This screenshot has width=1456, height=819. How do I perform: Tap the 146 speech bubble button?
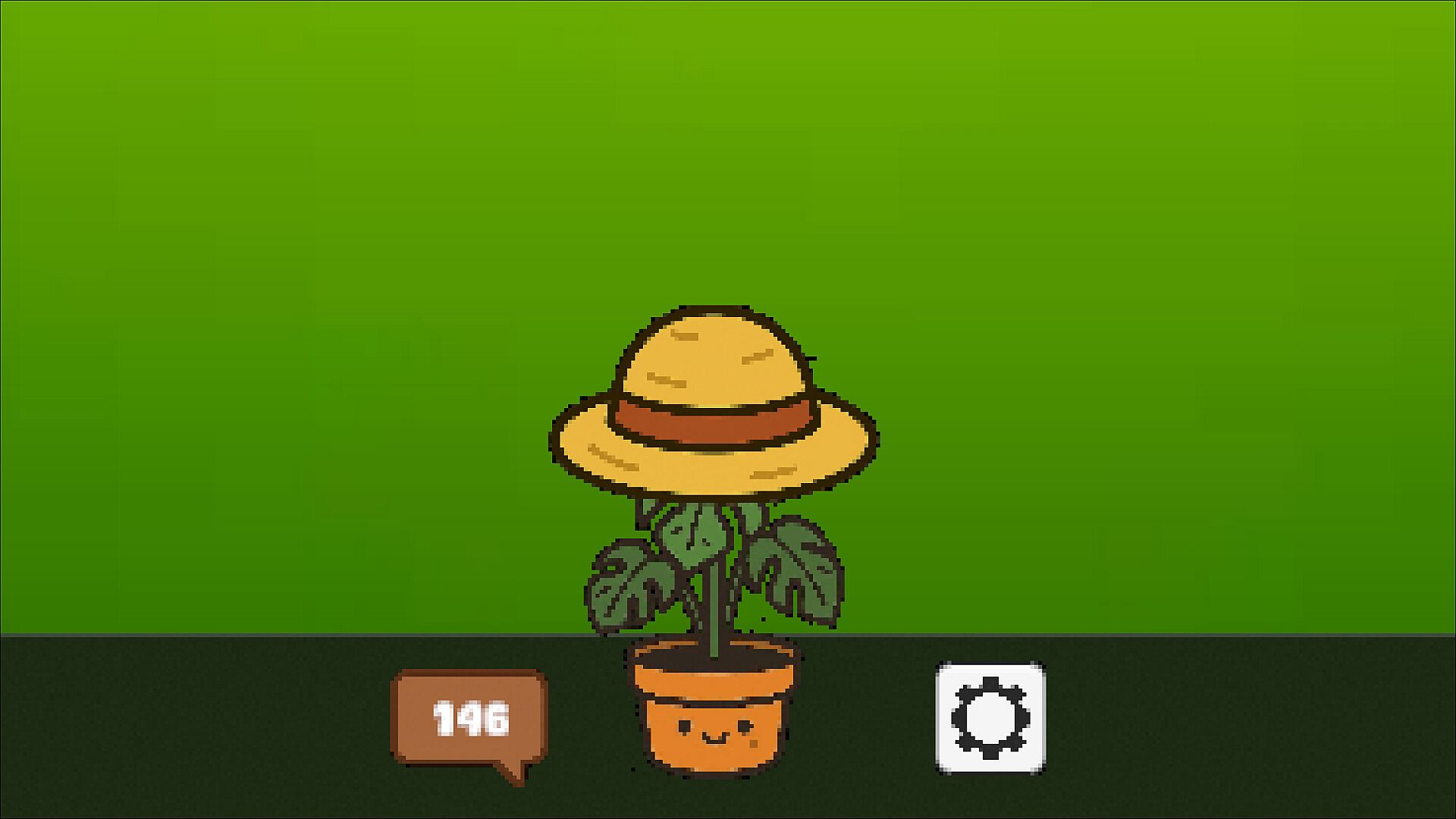[x=469, y=717]
